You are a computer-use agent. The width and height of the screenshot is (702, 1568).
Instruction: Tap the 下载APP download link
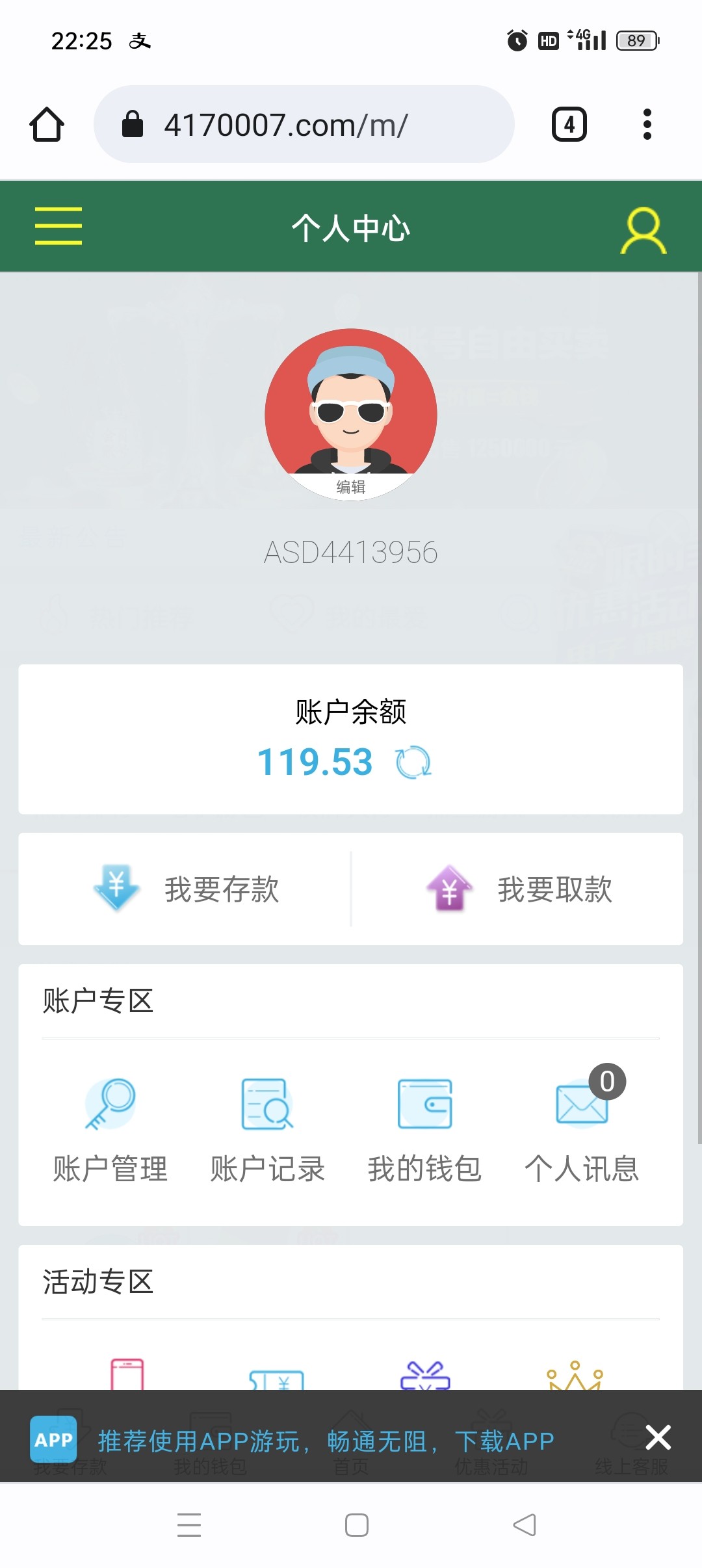(x=504, y=1441)
